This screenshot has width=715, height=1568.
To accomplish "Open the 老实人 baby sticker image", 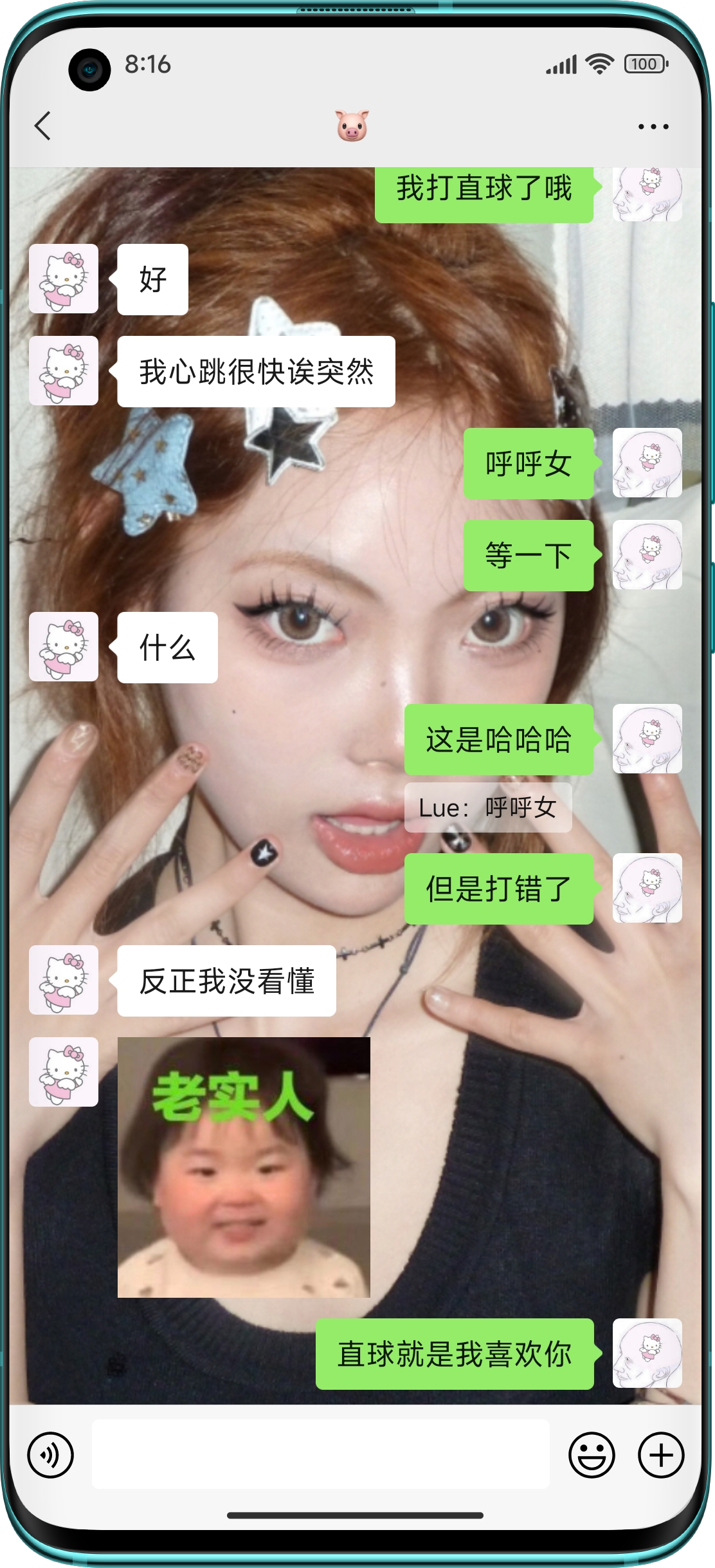I will coord(244,1167).
